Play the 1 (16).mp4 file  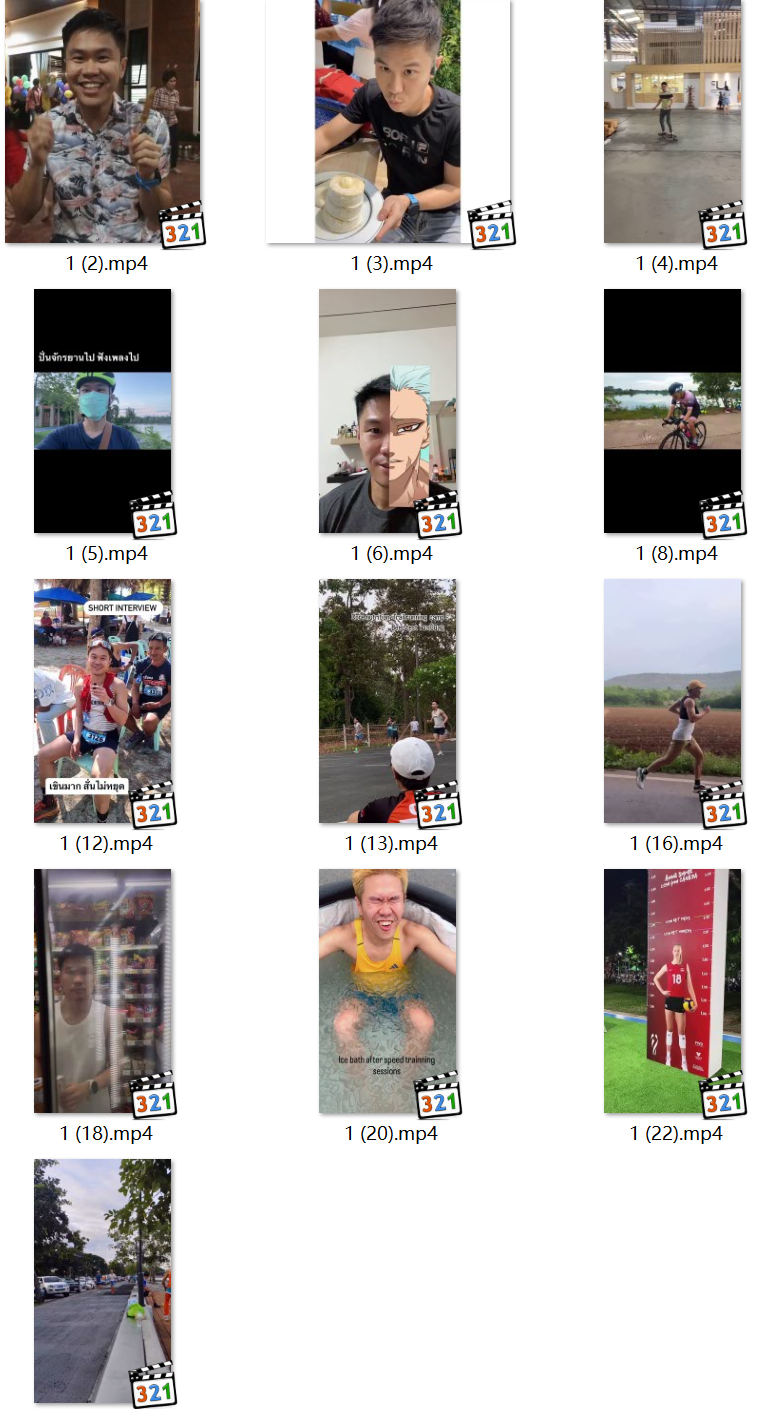click(x=673, y=701)
